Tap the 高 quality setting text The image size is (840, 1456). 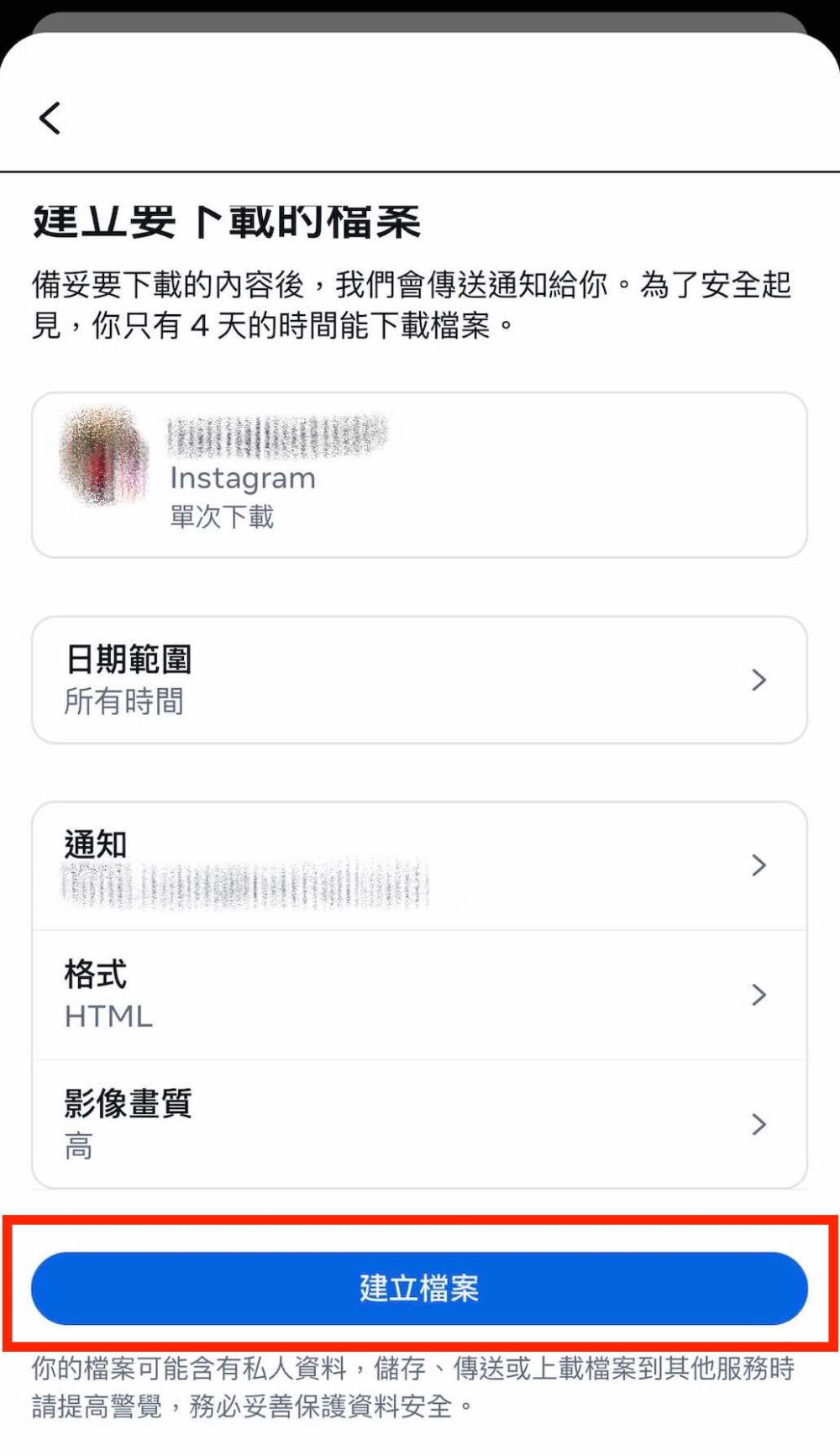(x=79, y=1145)
